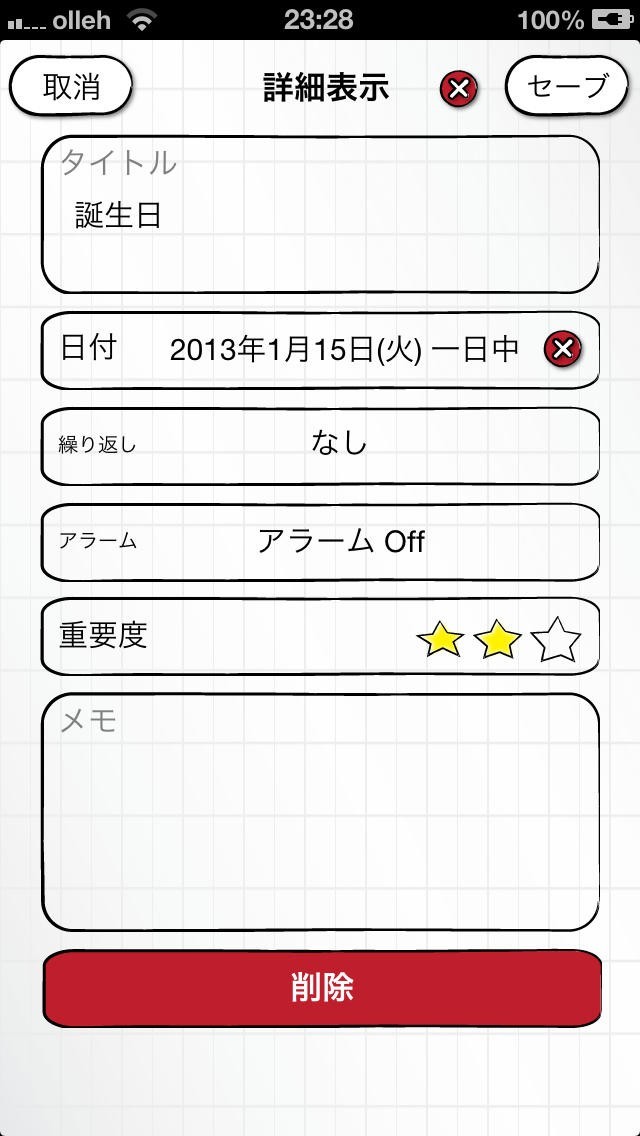Image resolution: width=640 pixels, height=1136 pixels.
Task: Set importance to three stars
Action: point(556,639)
